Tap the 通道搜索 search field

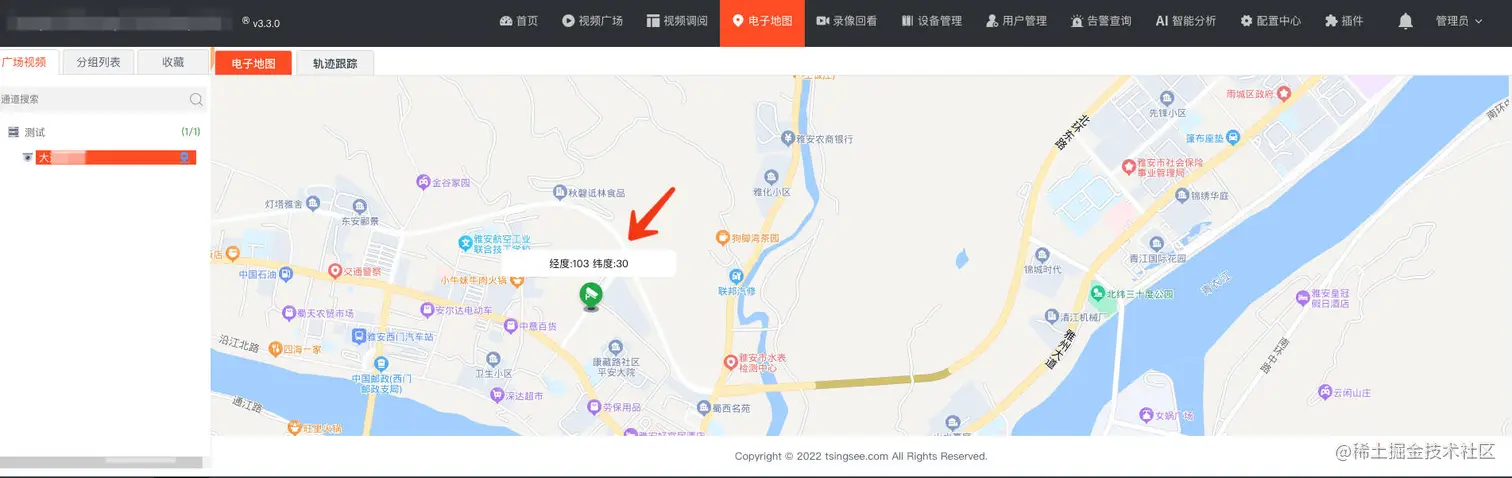[x=95, y=99]
